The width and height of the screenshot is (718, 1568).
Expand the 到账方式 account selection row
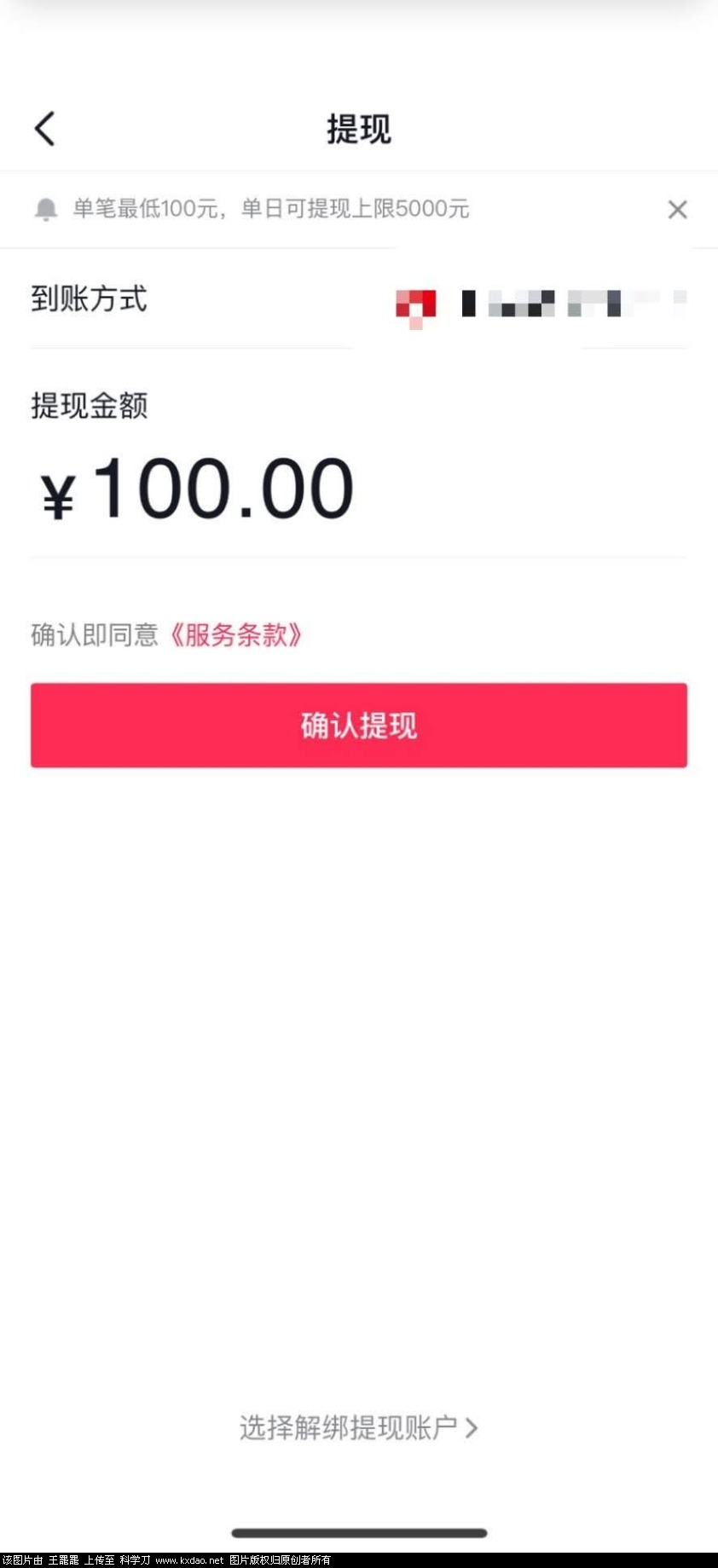[537, 304]
